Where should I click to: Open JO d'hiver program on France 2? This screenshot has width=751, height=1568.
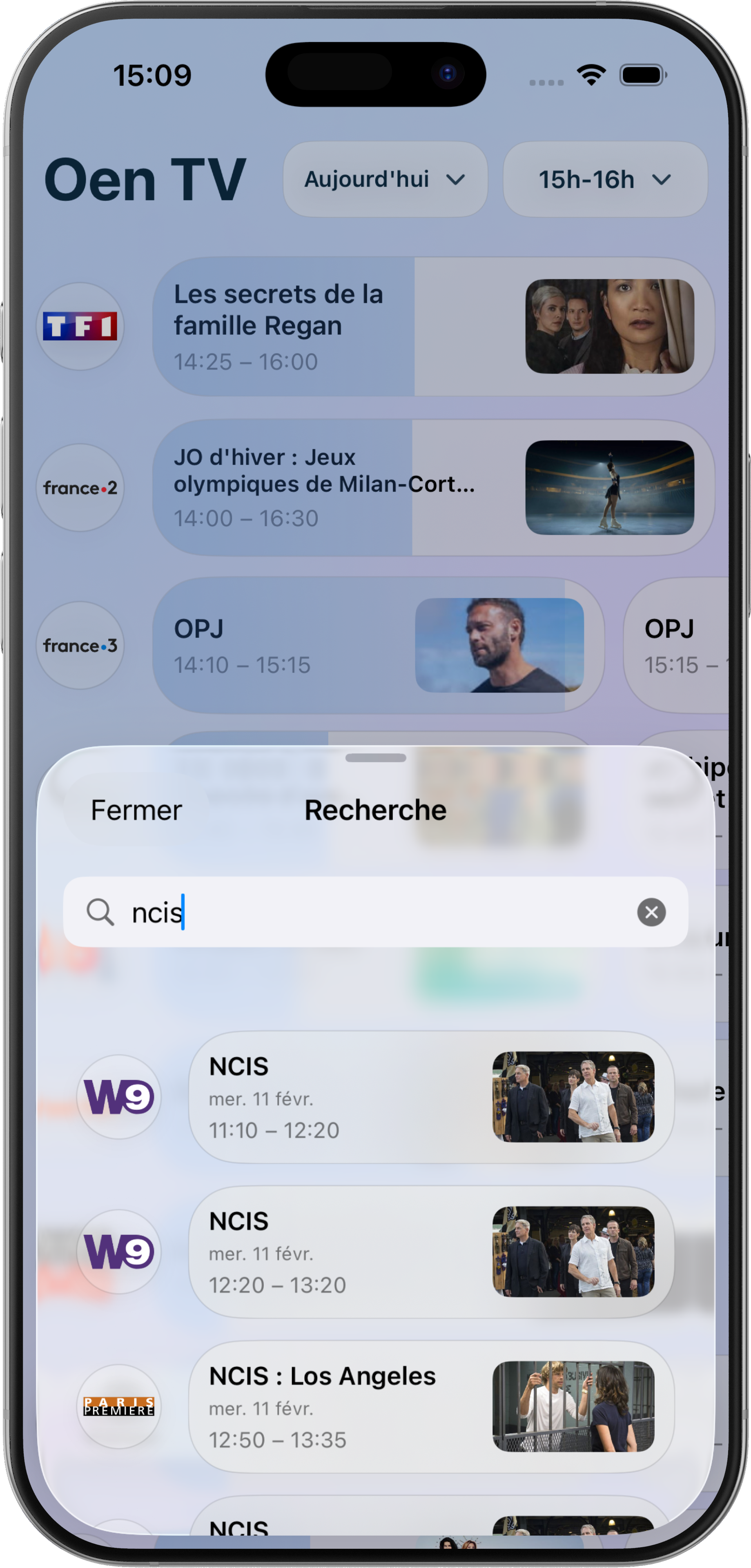(x=432, y=487)
